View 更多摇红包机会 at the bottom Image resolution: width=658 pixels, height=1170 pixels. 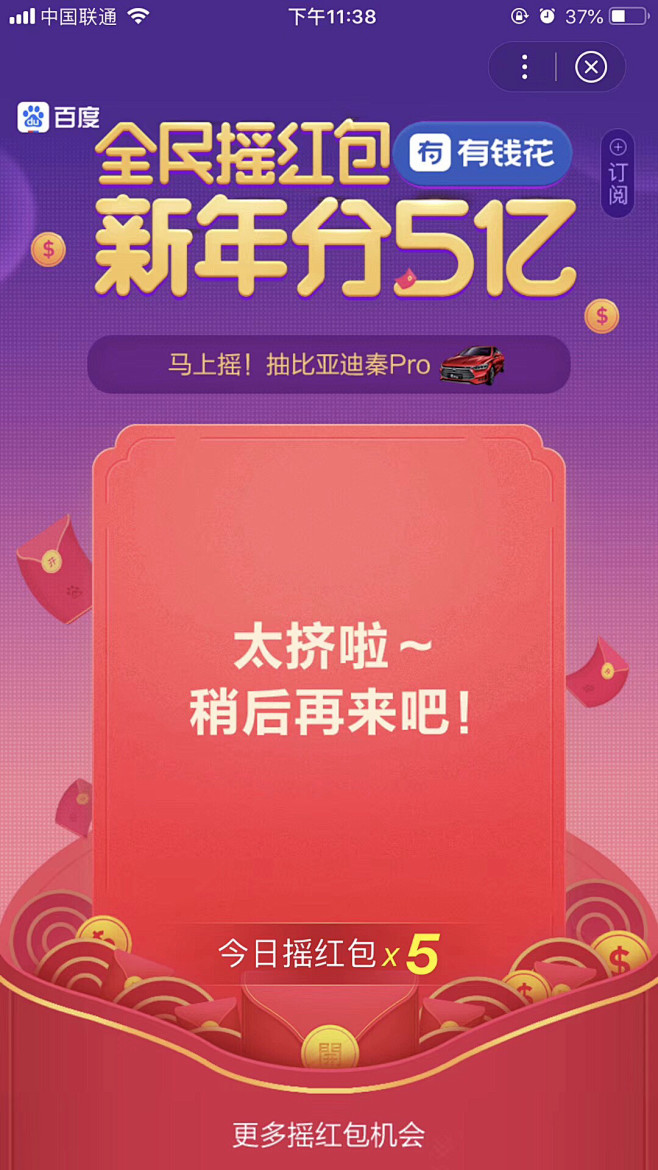[329, 1135]
